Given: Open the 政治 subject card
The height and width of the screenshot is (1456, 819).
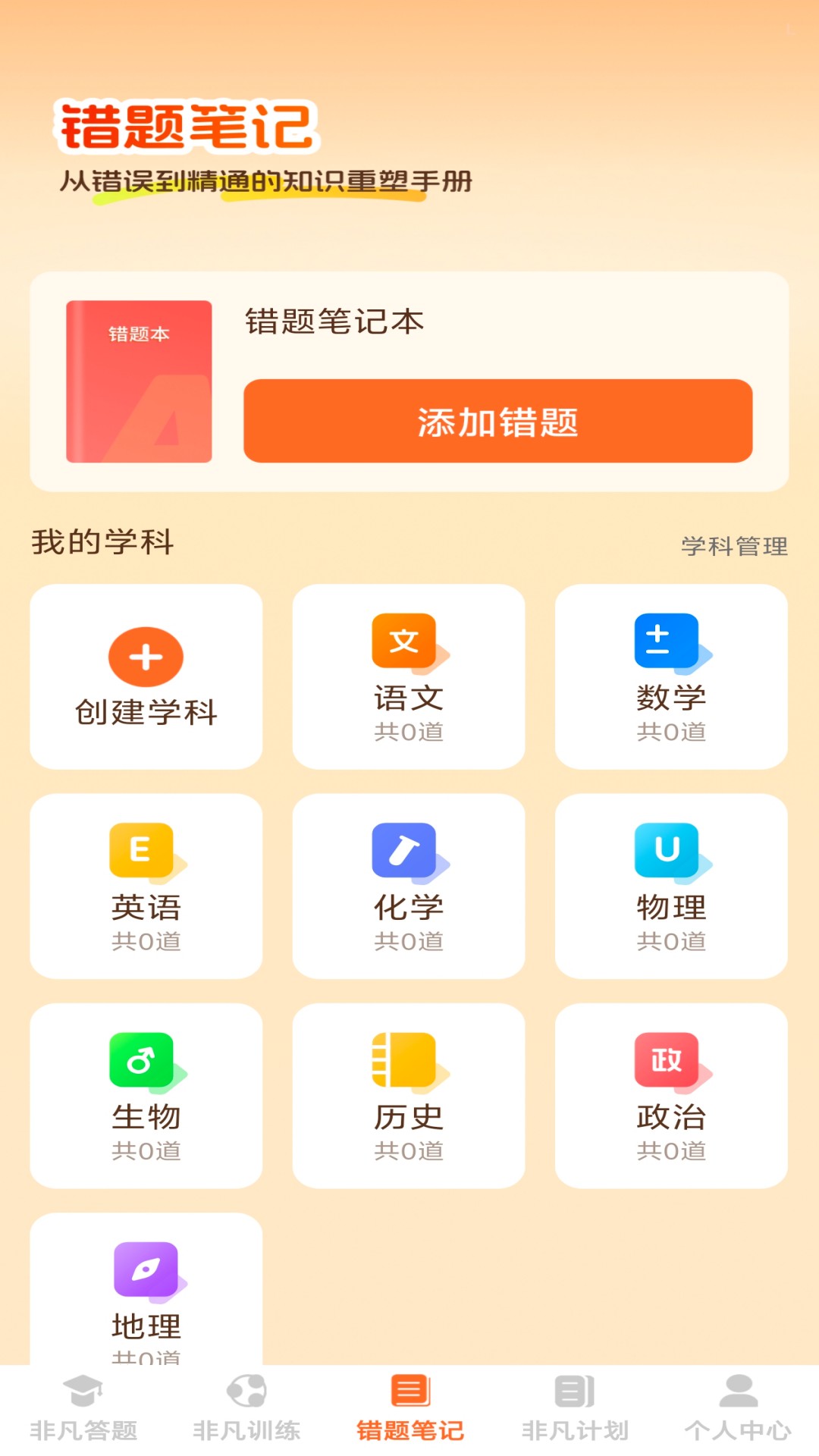Looking at the screenshot, I should point(671,1096).
